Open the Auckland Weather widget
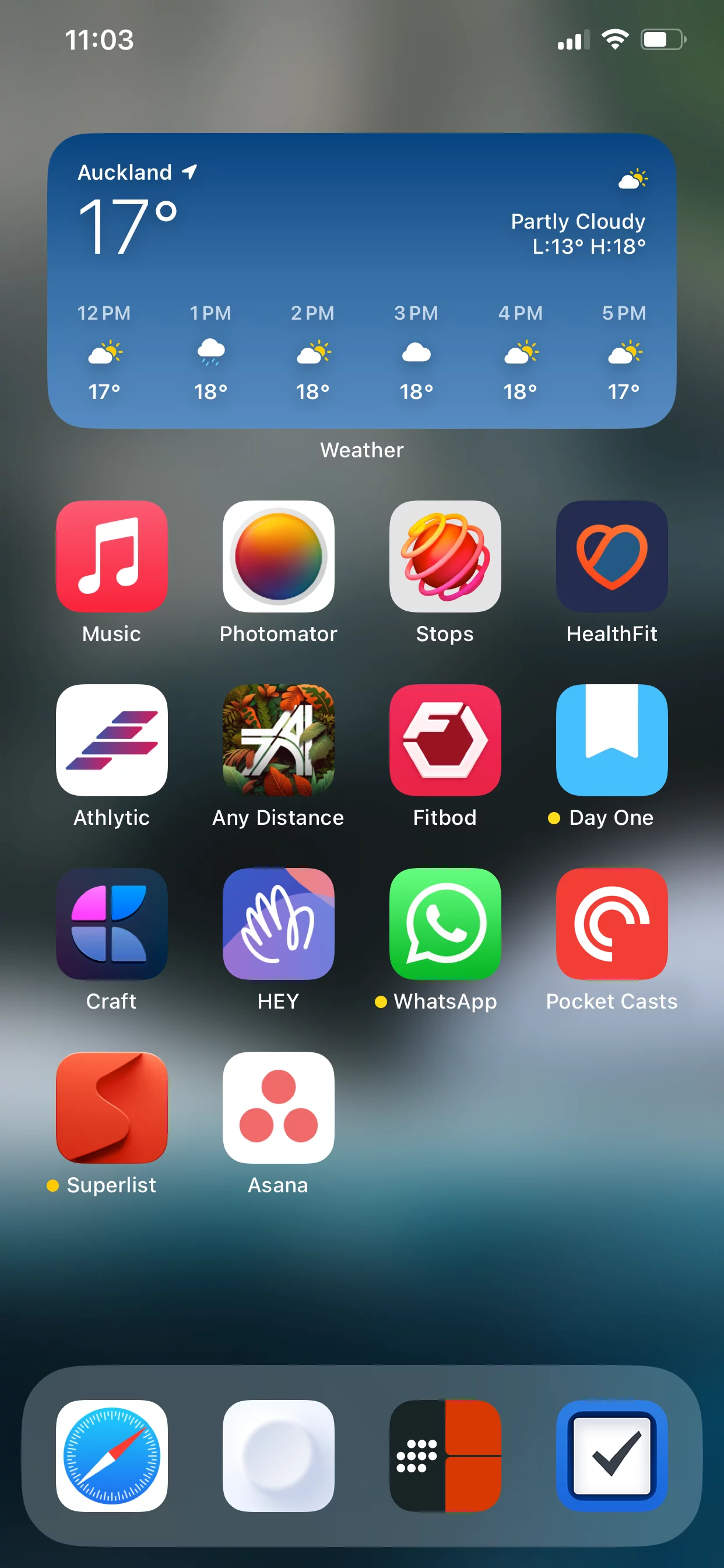This screenshot has height=1568, width=724. tap(362, 280)
